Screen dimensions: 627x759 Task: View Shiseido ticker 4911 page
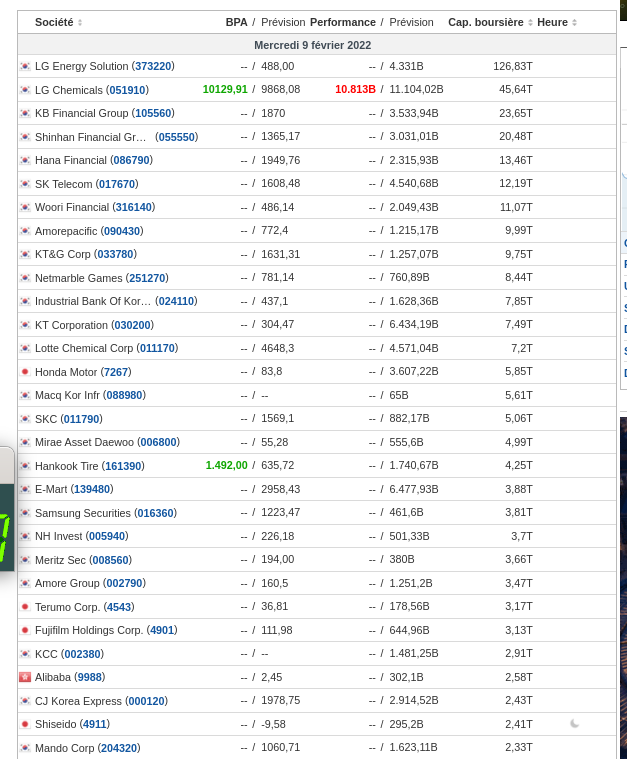[x=94, y=724]
